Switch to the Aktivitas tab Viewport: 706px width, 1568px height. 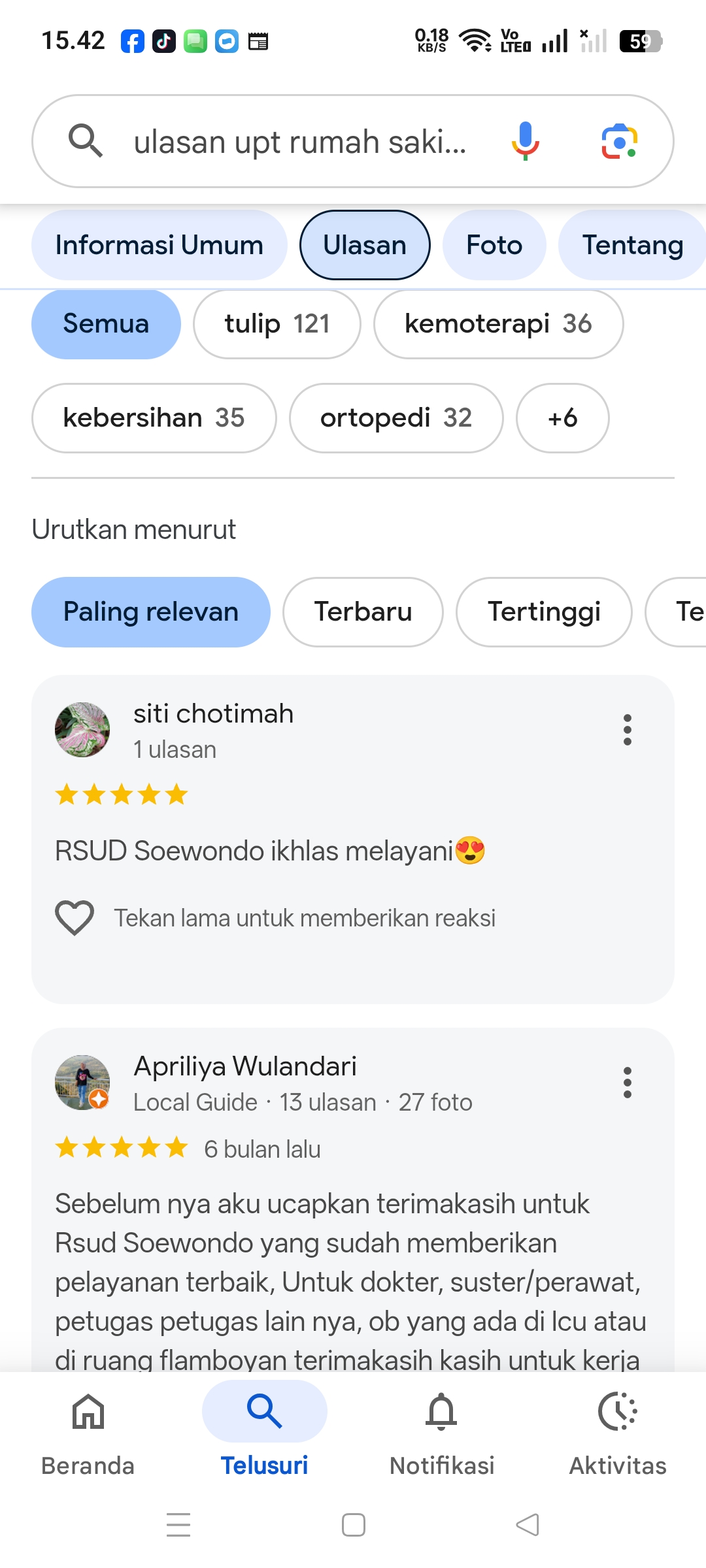618,1429
